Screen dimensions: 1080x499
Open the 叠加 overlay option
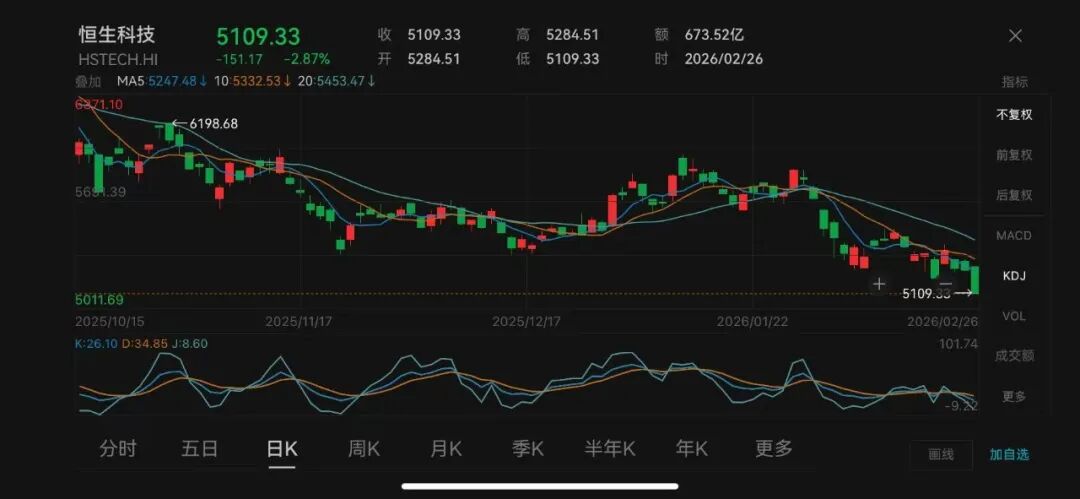coord(90,81)
